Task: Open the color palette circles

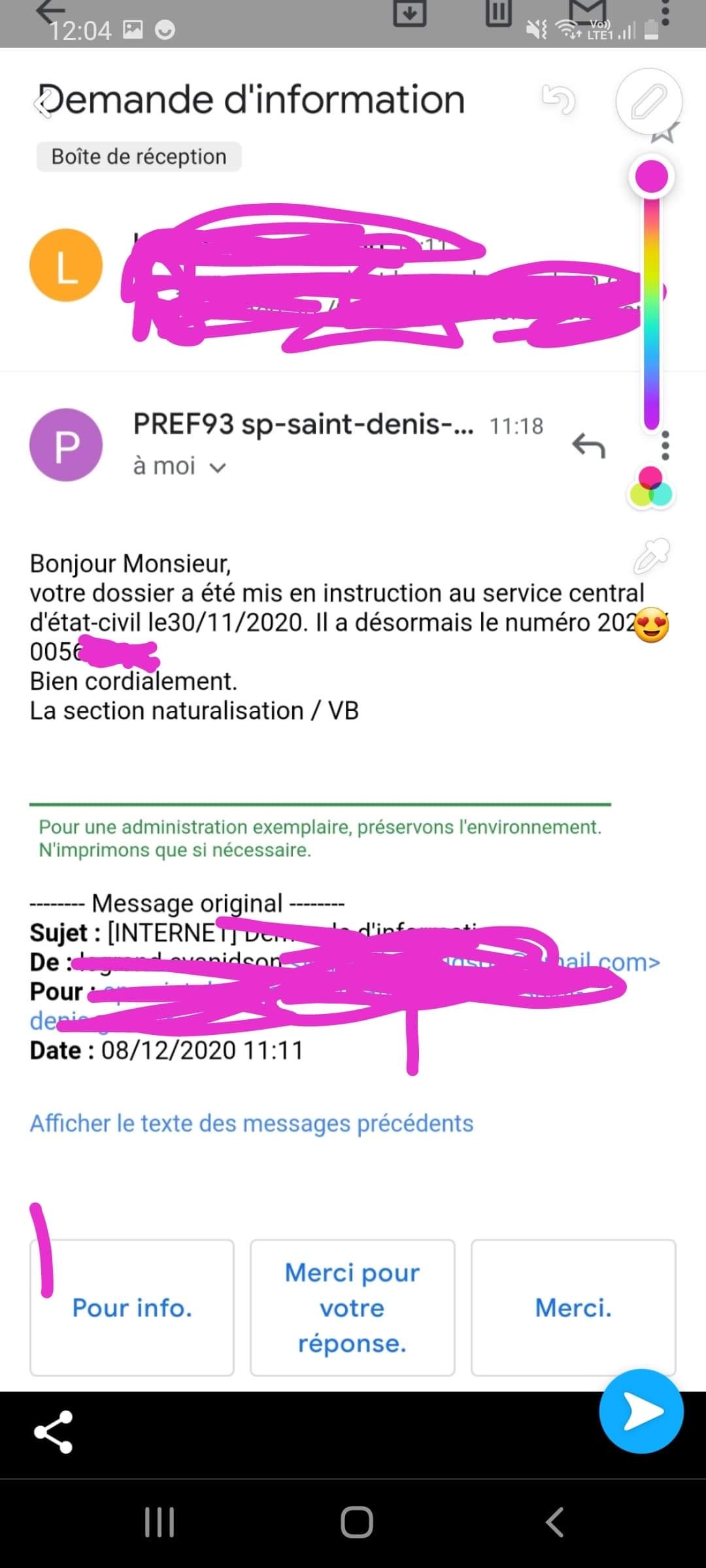Action: [650, 487]
